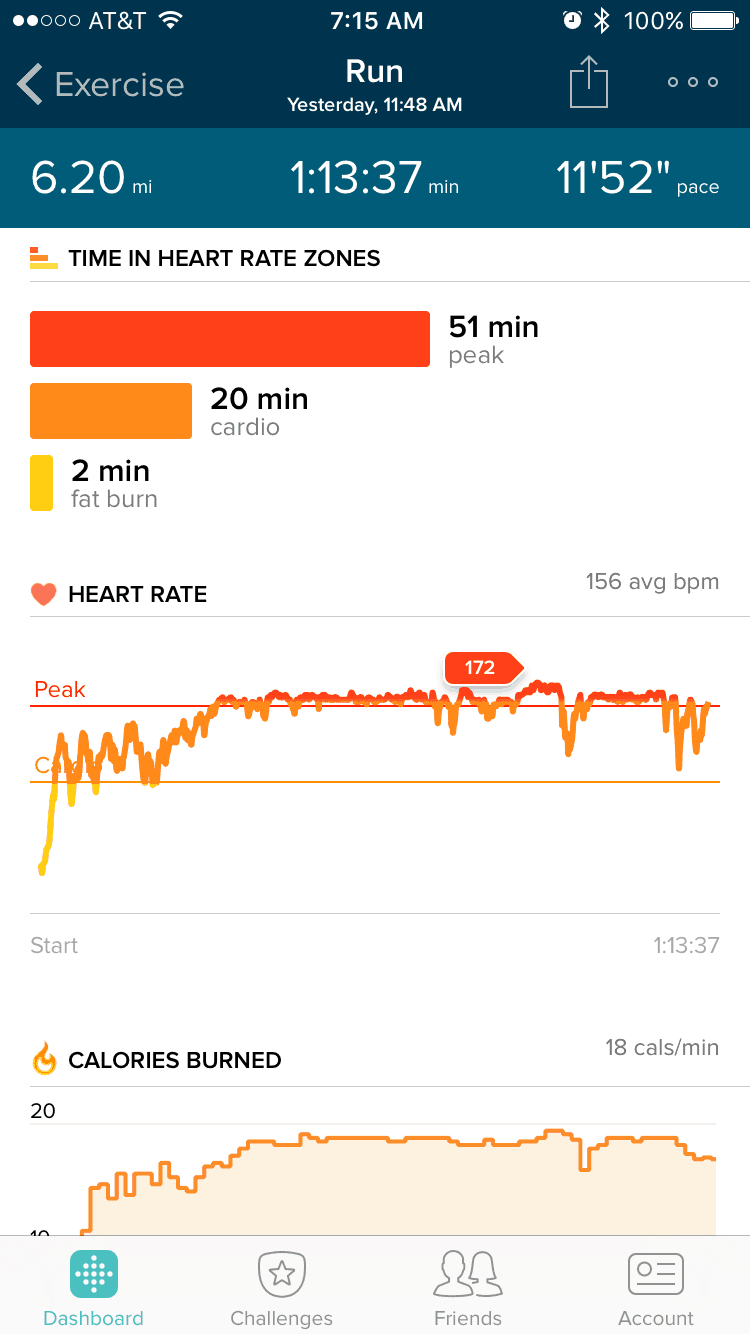This screenshot has width=750, height=1334.
Task: Open the Account tab
Action: [656, 1290]
